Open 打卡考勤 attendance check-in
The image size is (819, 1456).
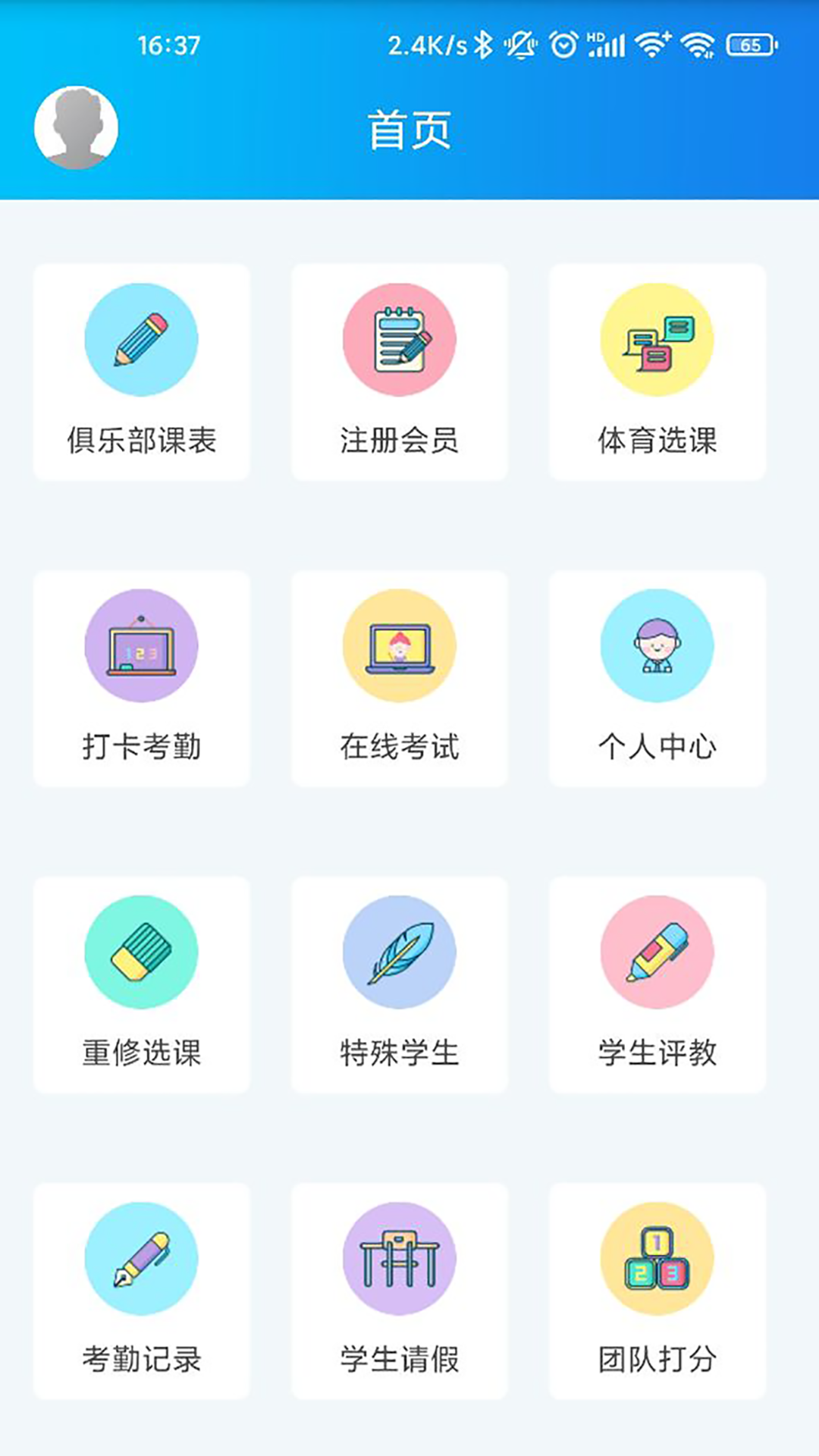142,679
